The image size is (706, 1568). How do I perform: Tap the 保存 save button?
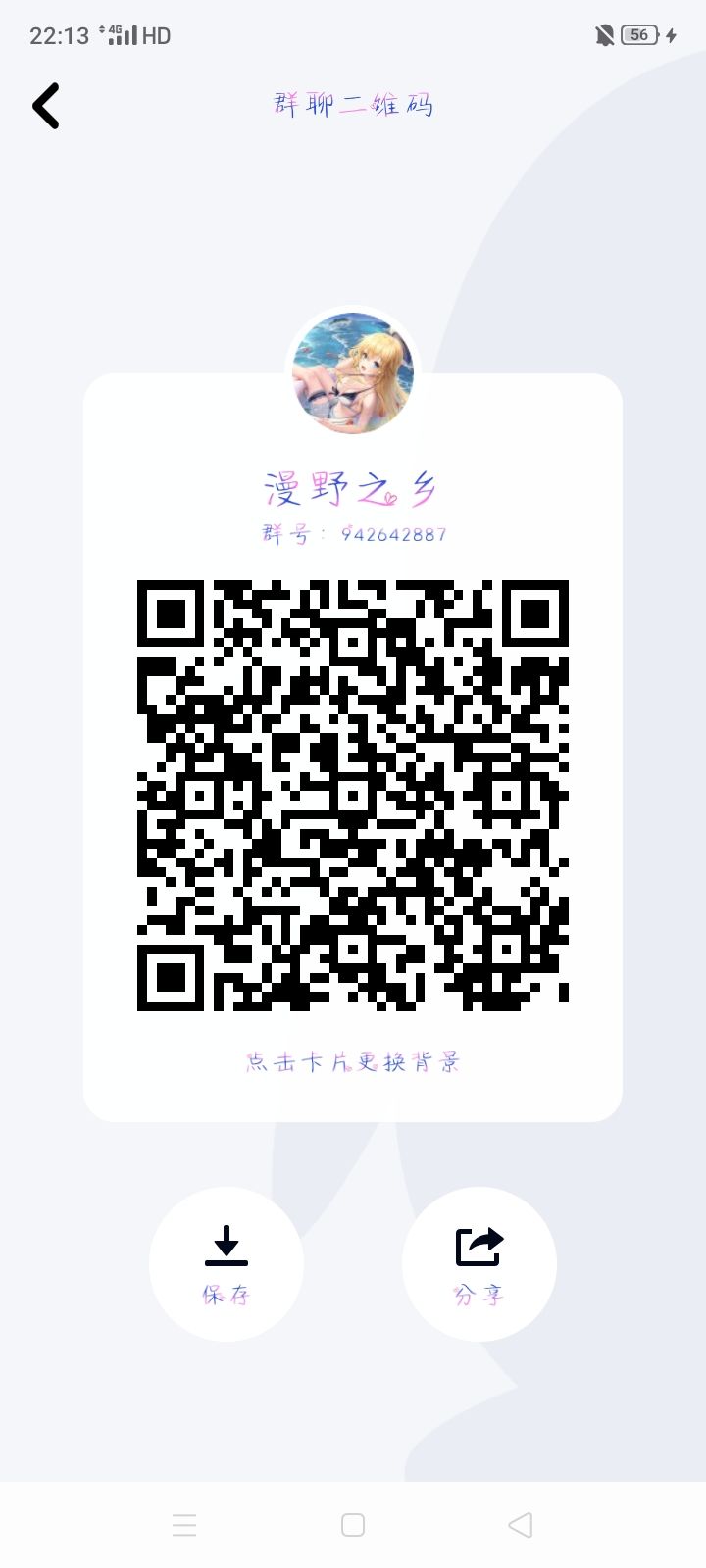point(227,1294)
